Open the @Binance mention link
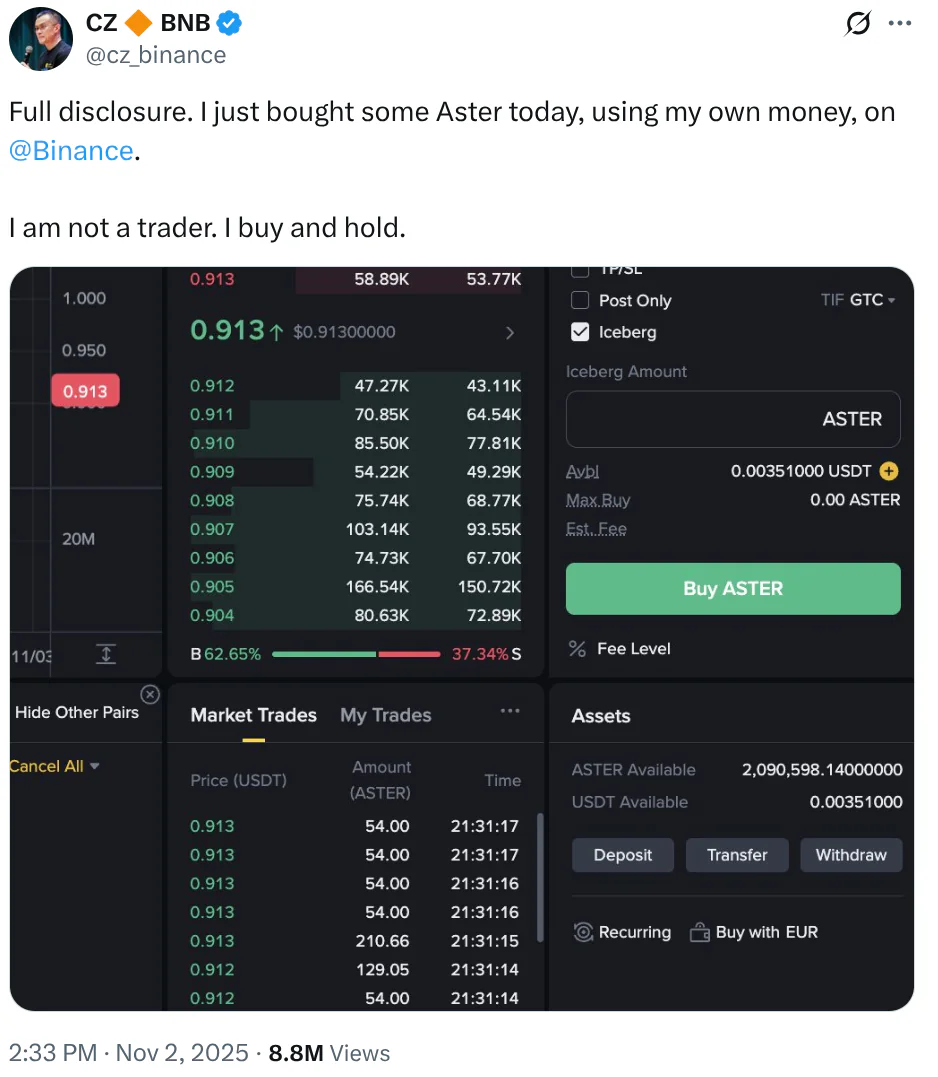The width and height of the screenshot is (938, 1077). [x=71, y=151]
